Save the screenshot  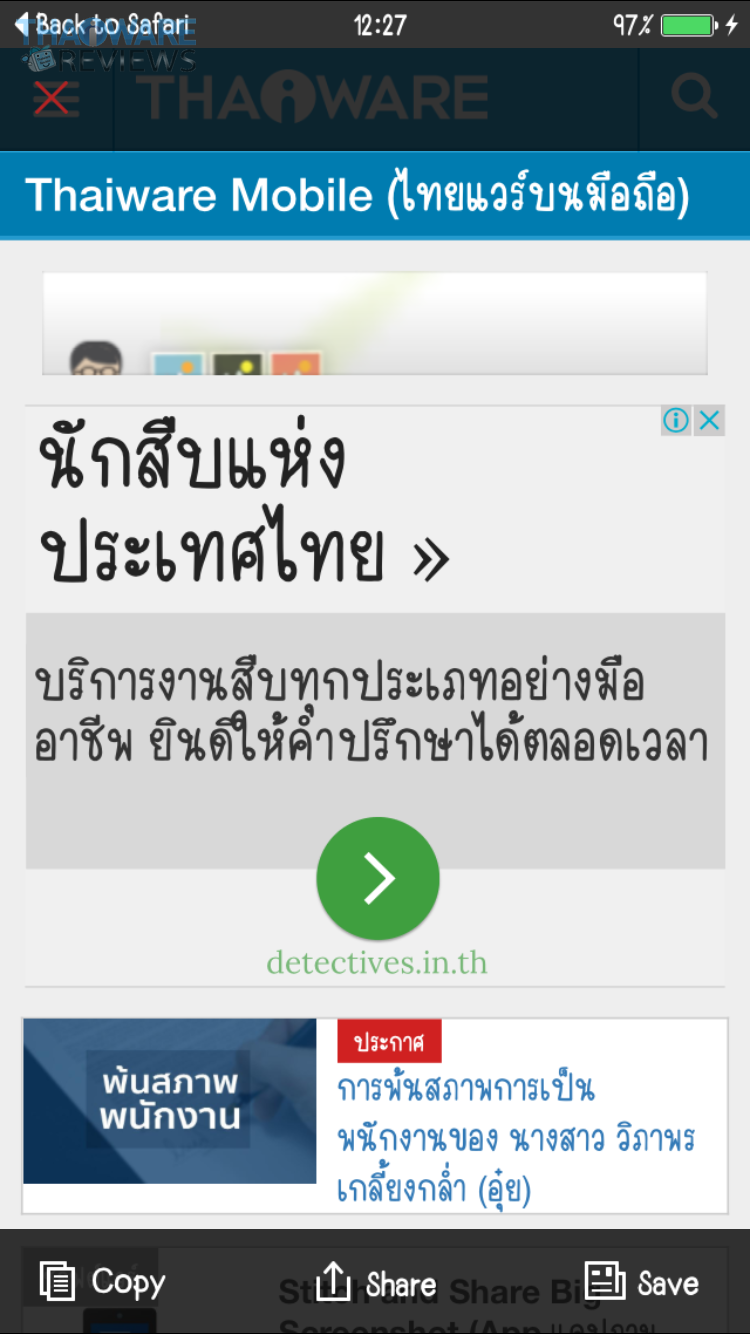642,1282
